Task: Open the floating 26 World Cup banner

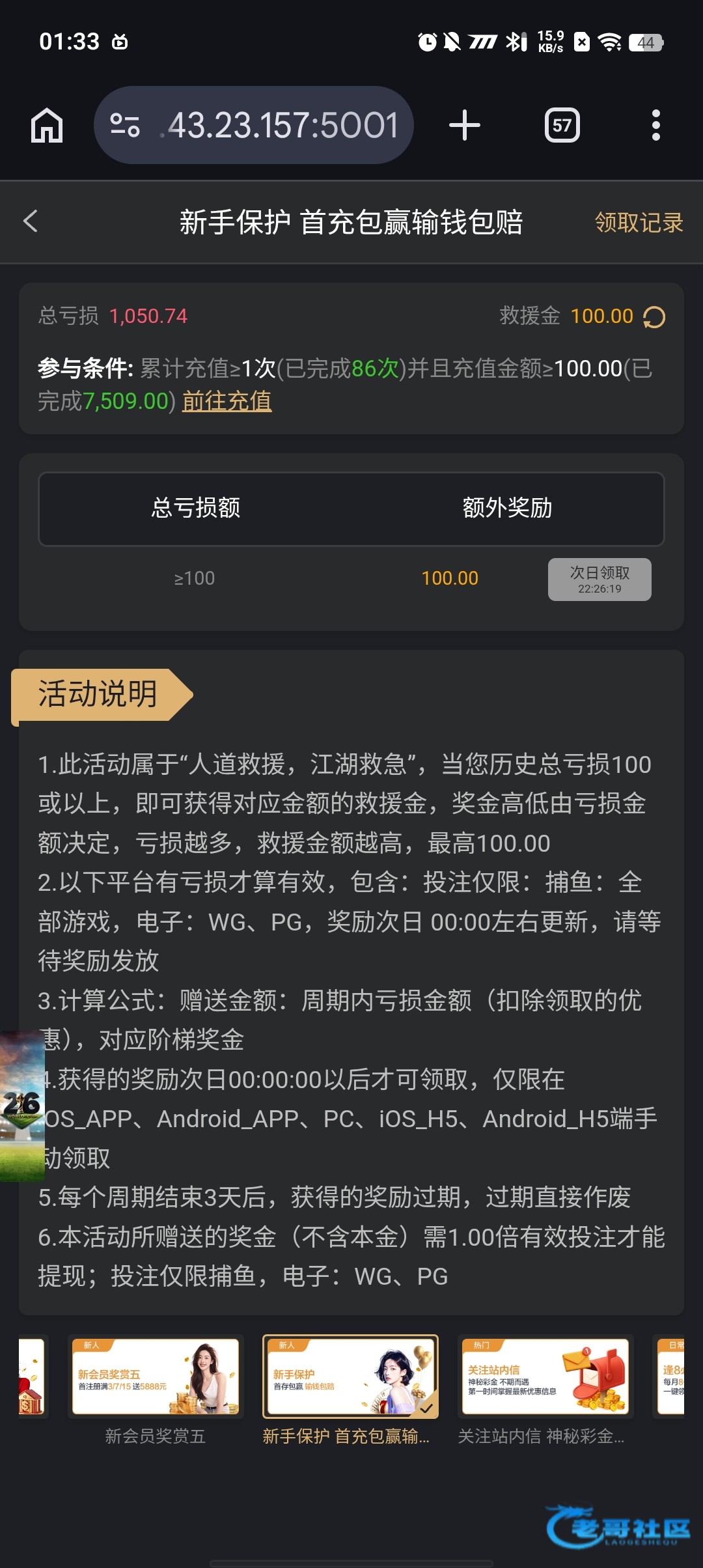Action: click(21, 1106)
